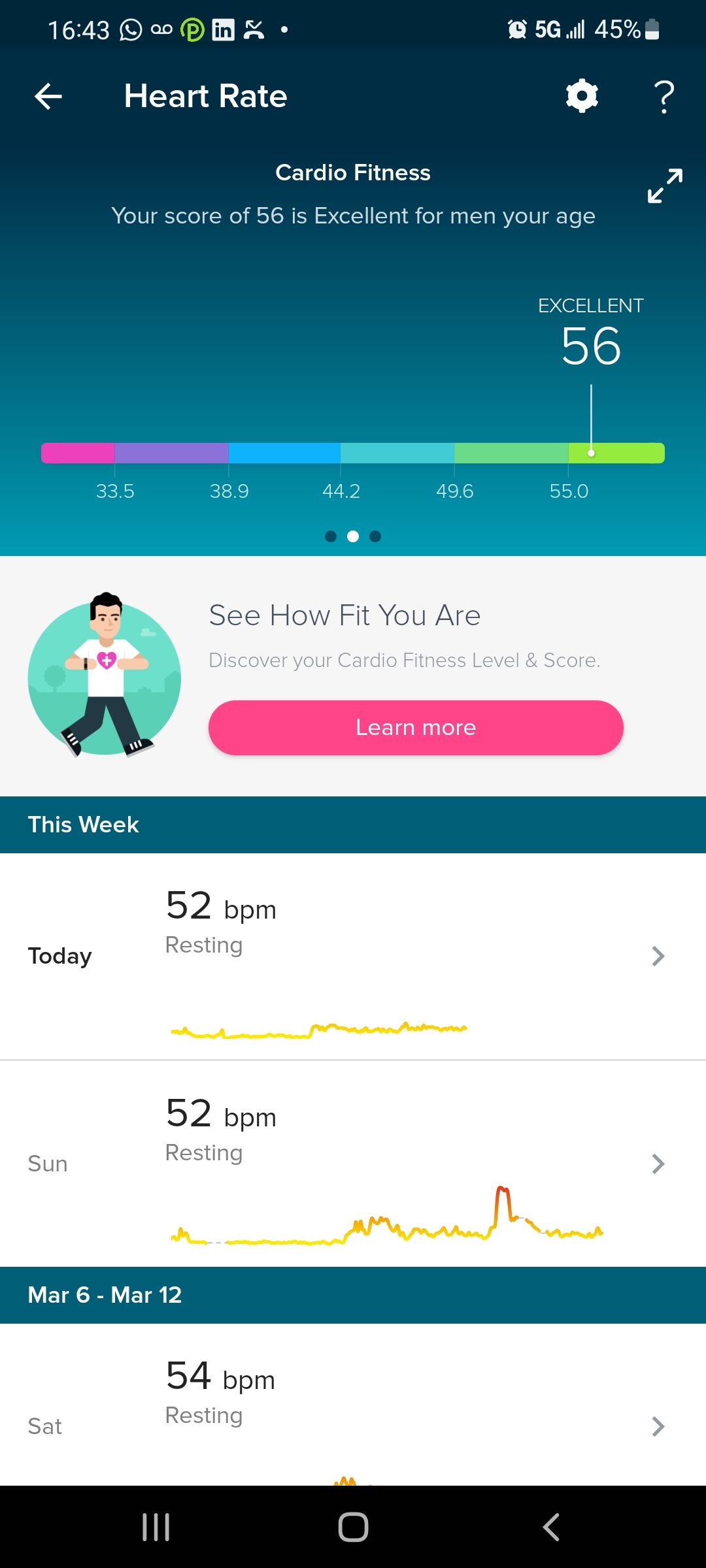Show recent apps

[156, 1527]
